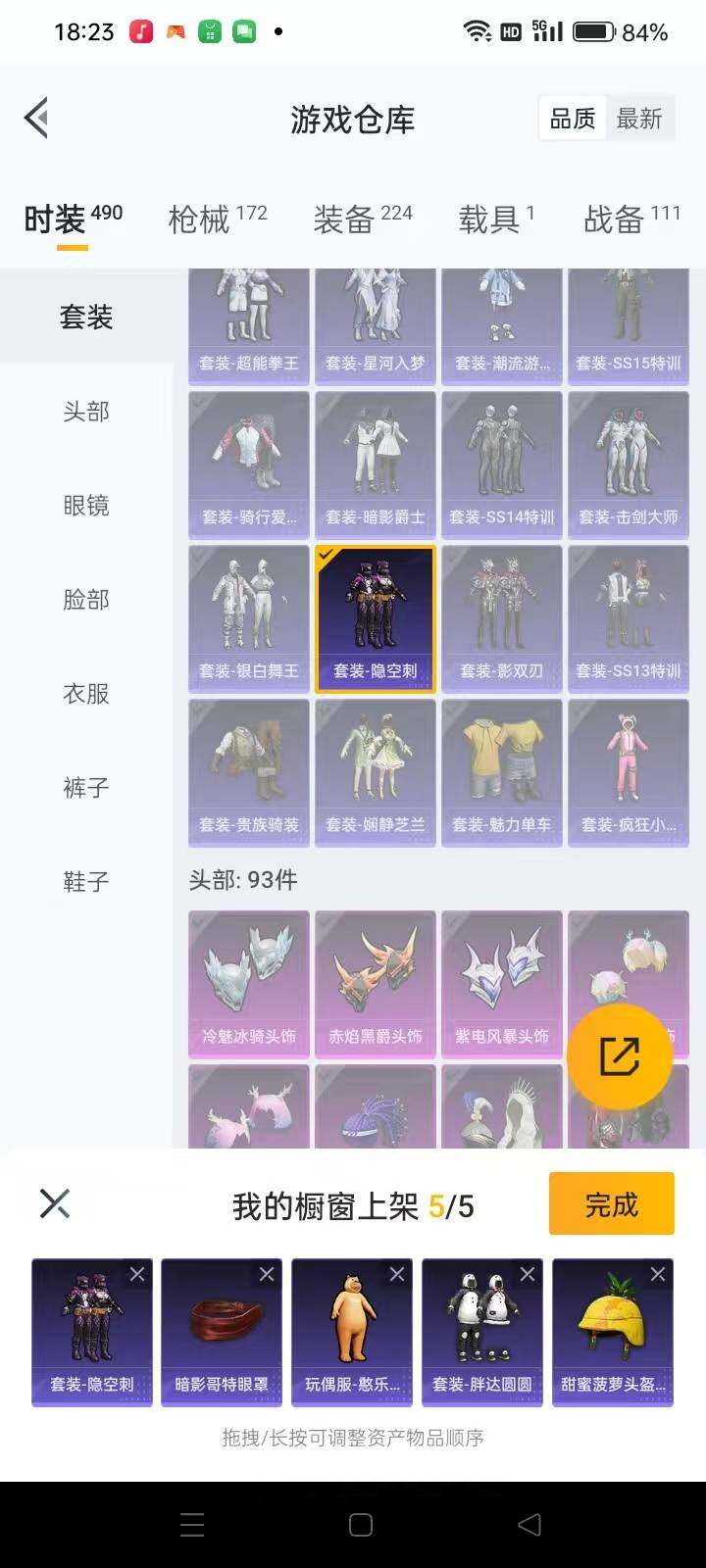The image size is (706, 1568).
Task: Open the 载具 tab
Action: click(x=496, y=219)
